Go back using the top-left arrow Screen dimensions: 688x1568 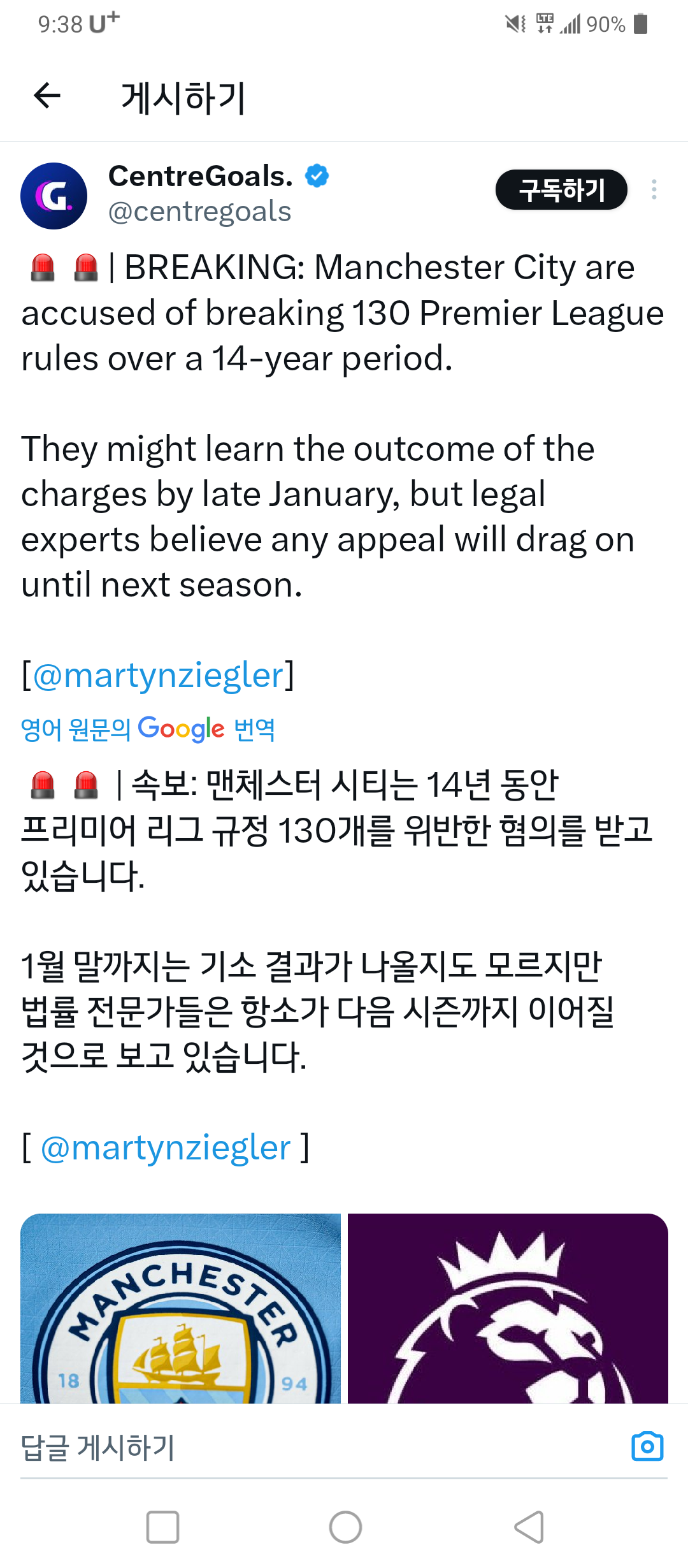[x=47, y=96]
